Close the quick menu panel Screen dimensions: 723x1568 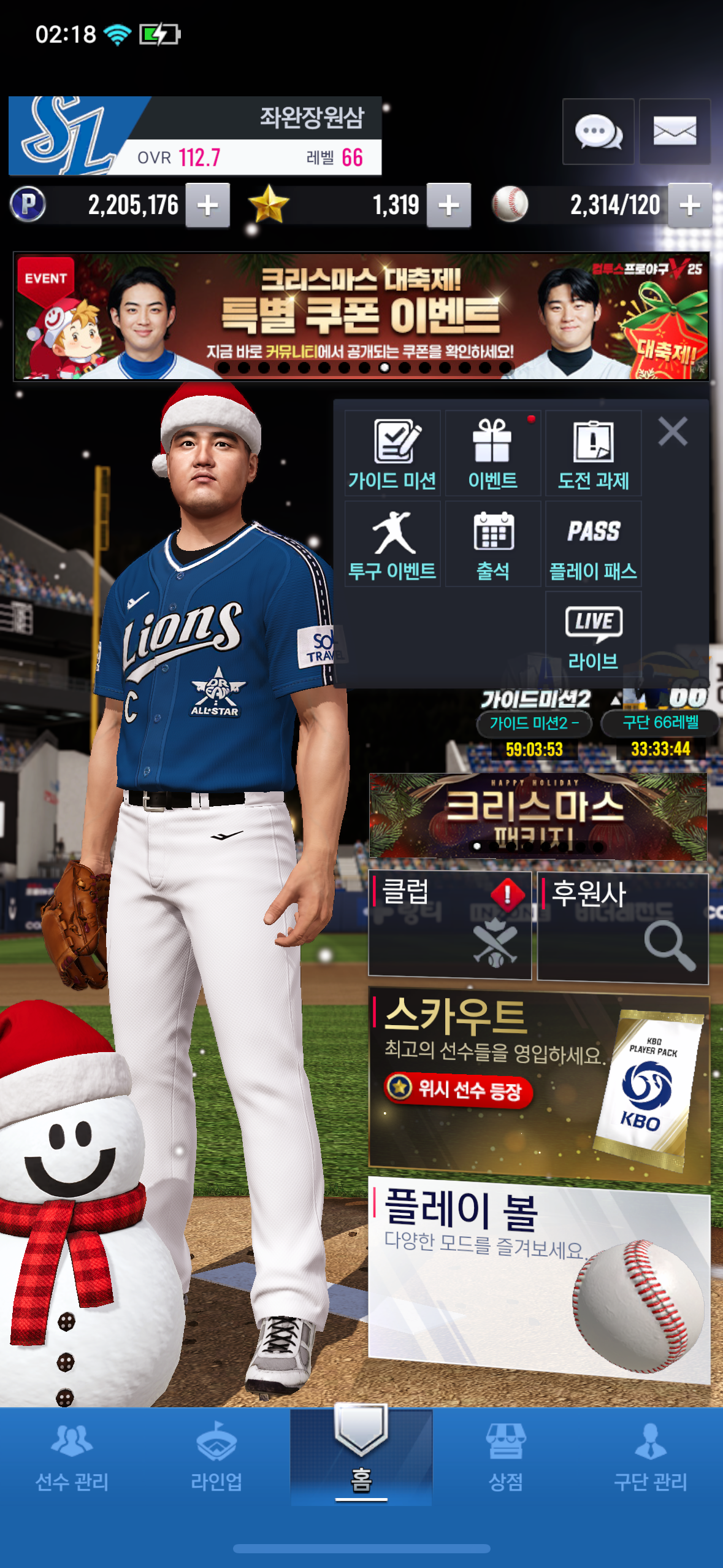point(673,431)
